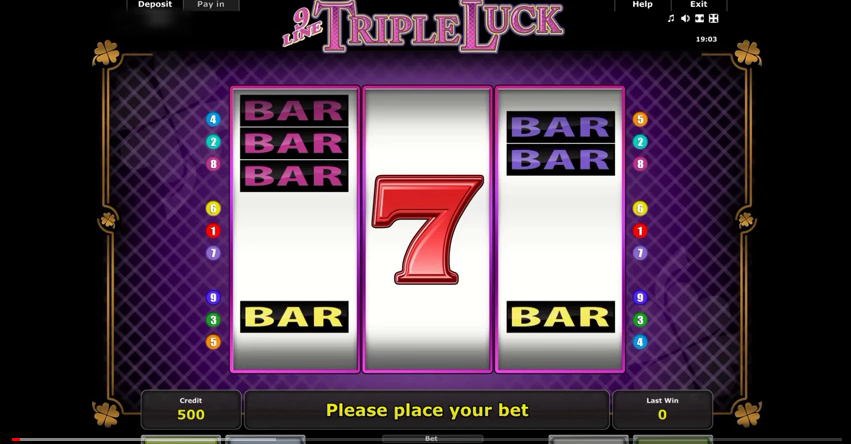Toggle the widescreen display icon

(699, 19)
